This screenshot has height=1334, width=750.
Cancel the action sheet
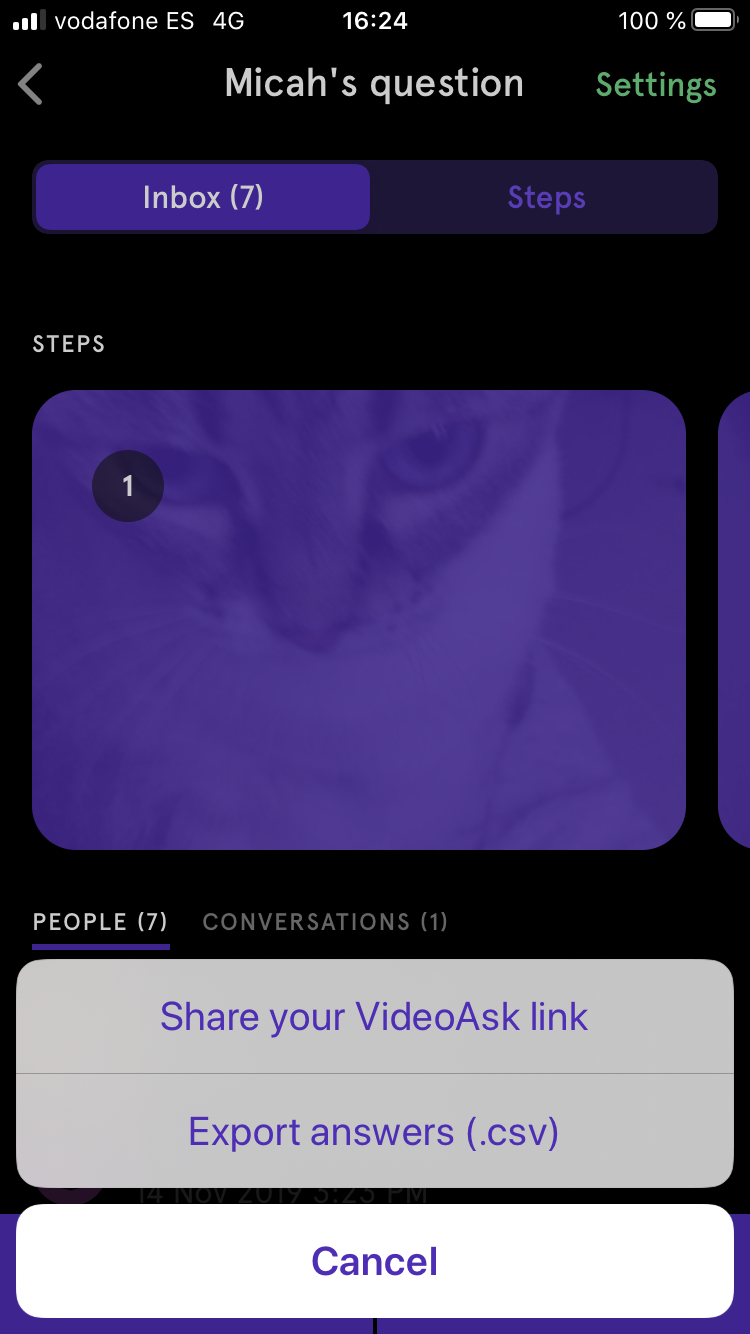[375, 1261]
